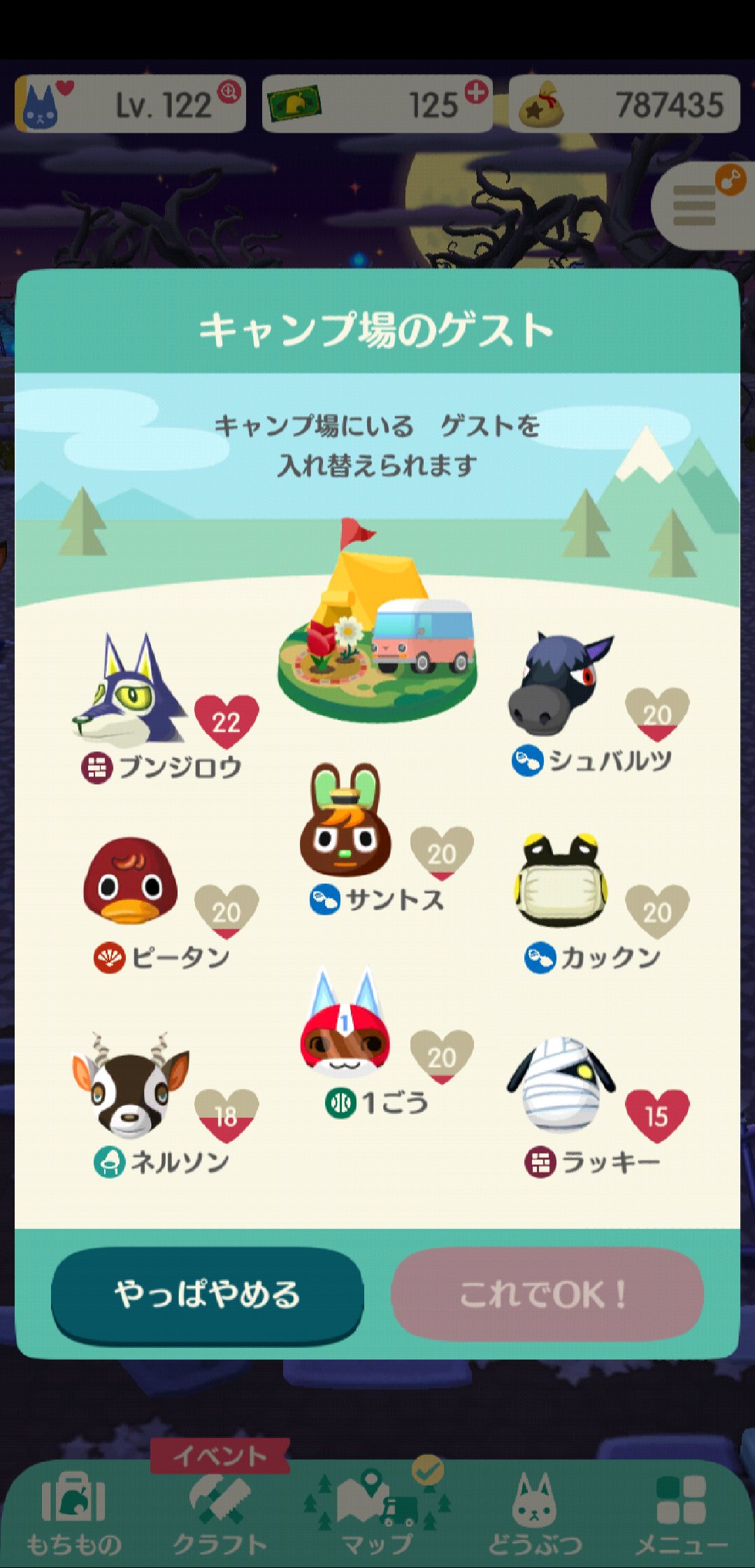755x1568 pixels.
Task: View the bells balance 787435
Action: pos(624,104)
